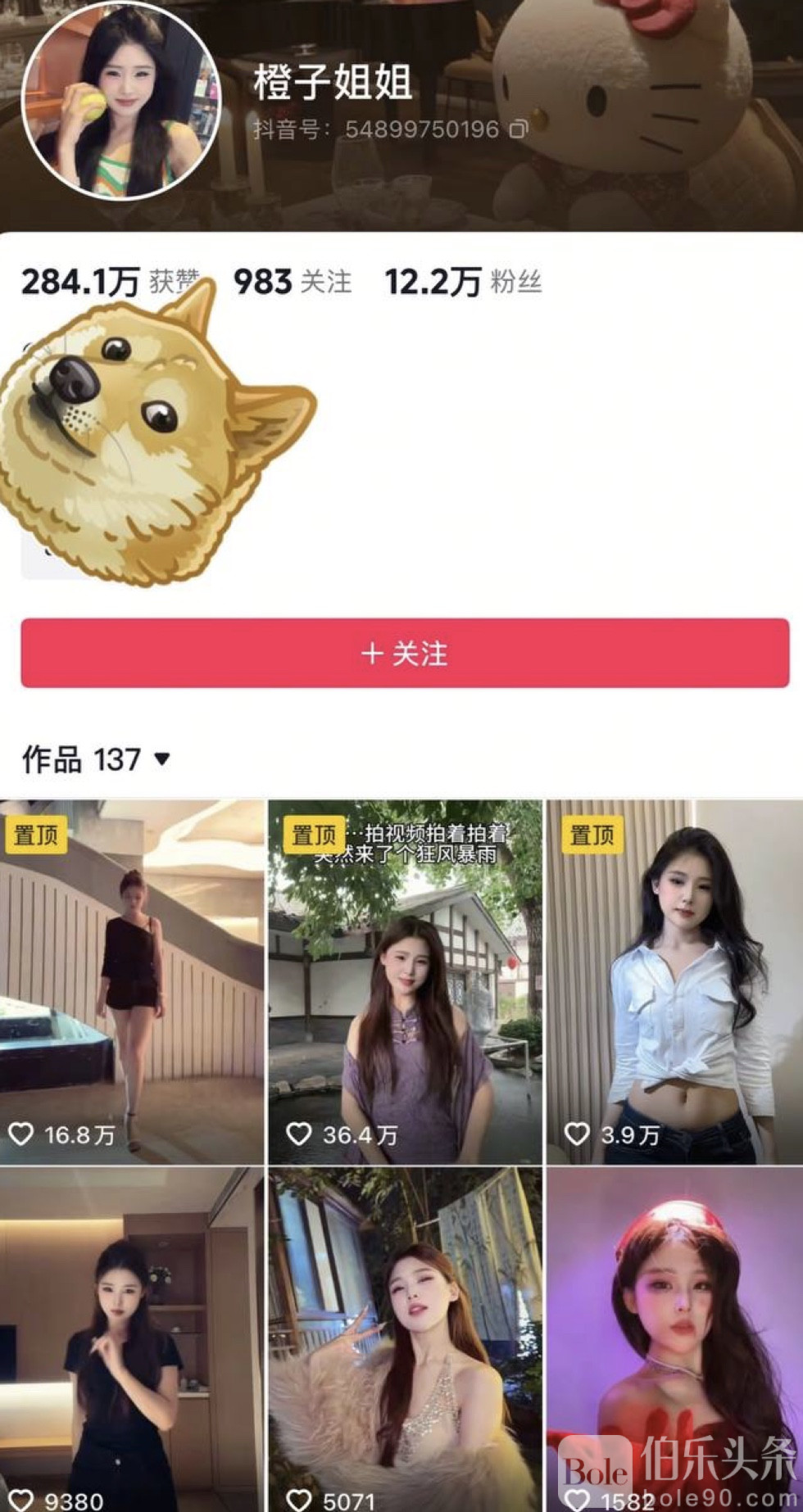This screenshot has width=803, height=1512.
Task: Open the 12.2万 粉丝 followers list
Action: coord(463,282)
